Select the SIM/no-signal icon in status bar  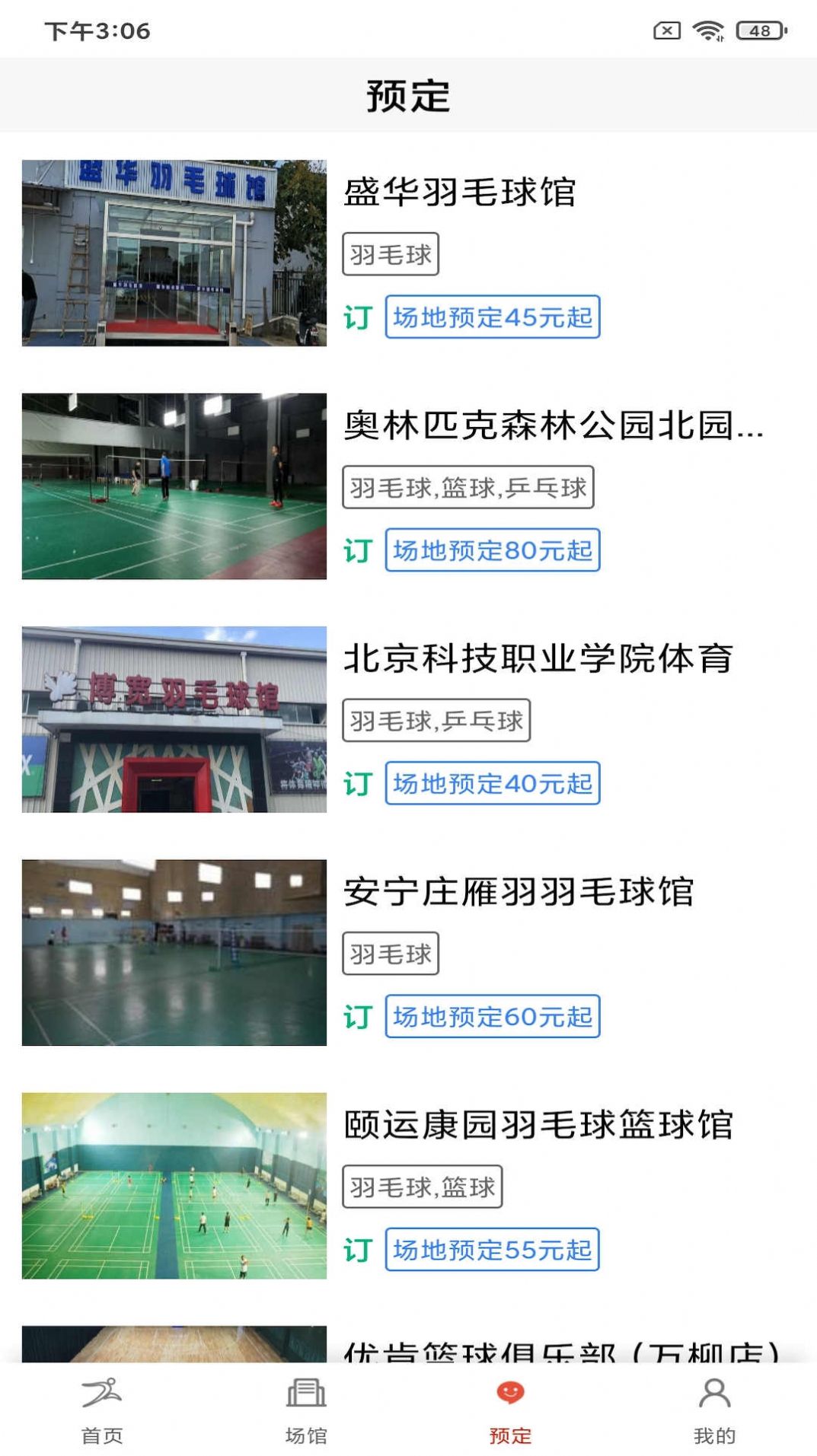point(666,30)
